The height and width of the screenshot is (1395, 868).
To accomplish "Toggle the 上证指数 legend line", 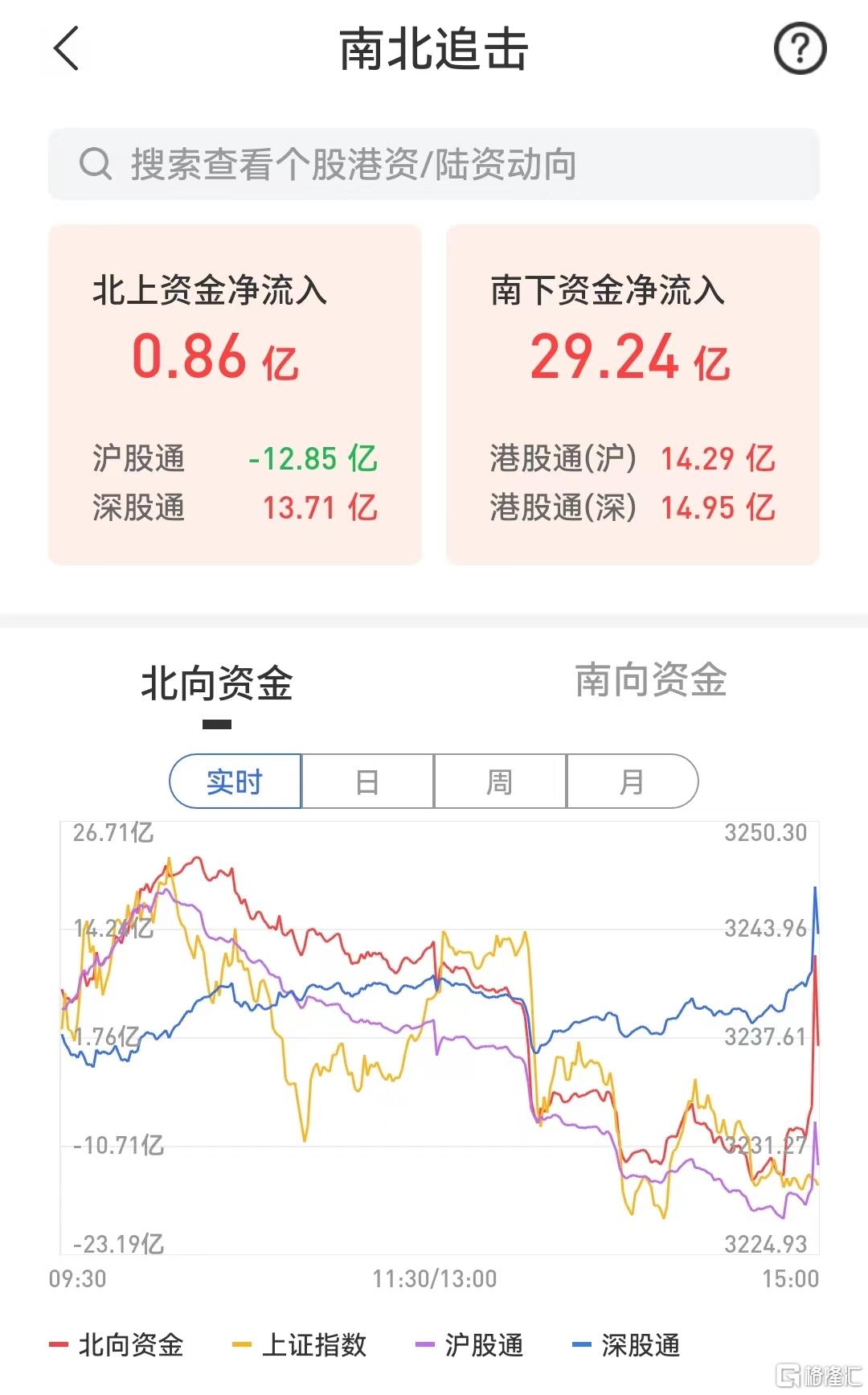I will 299,1344.
